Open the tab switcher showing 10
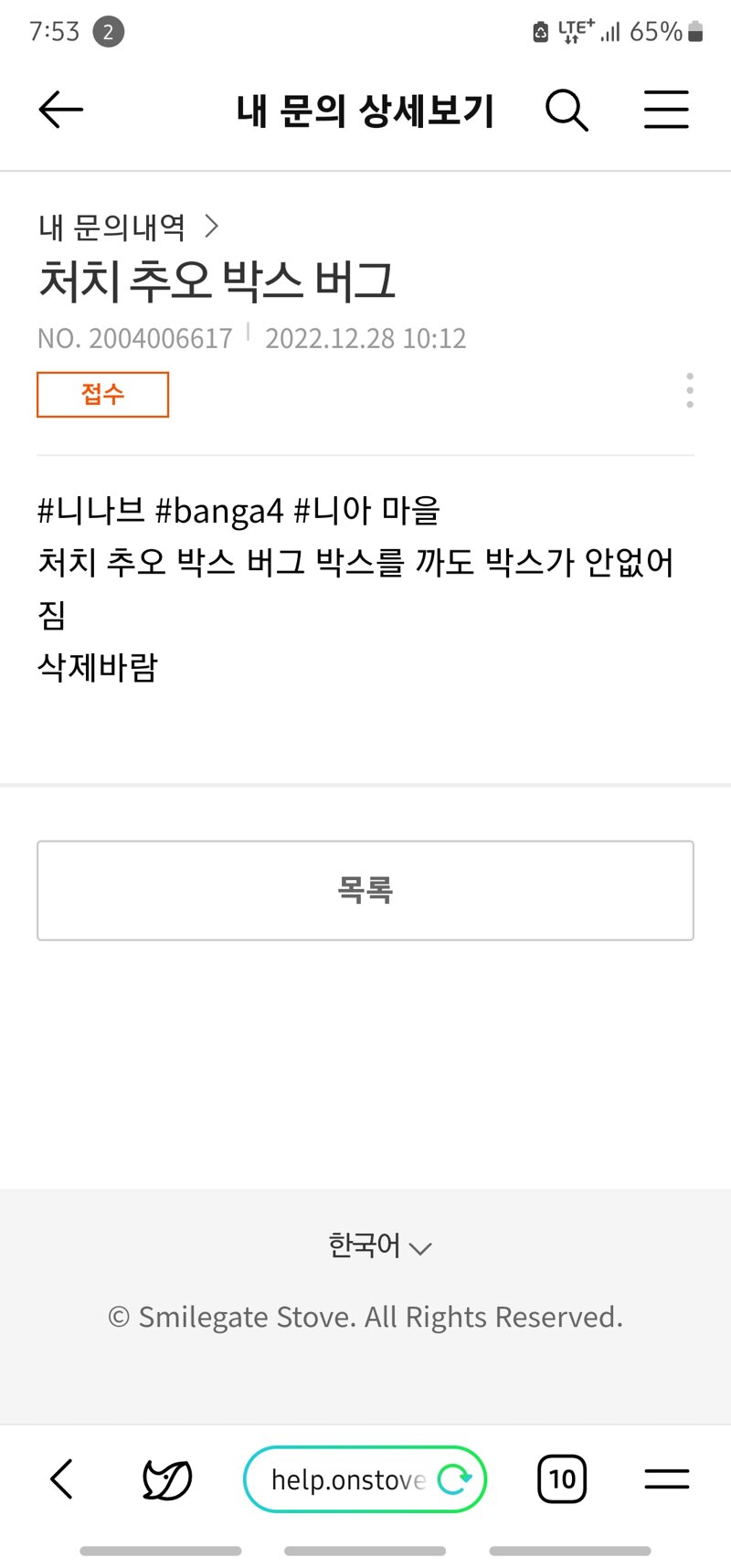Image resolution: width=731 pixels, height=1568 pixels. point(562,1478)
